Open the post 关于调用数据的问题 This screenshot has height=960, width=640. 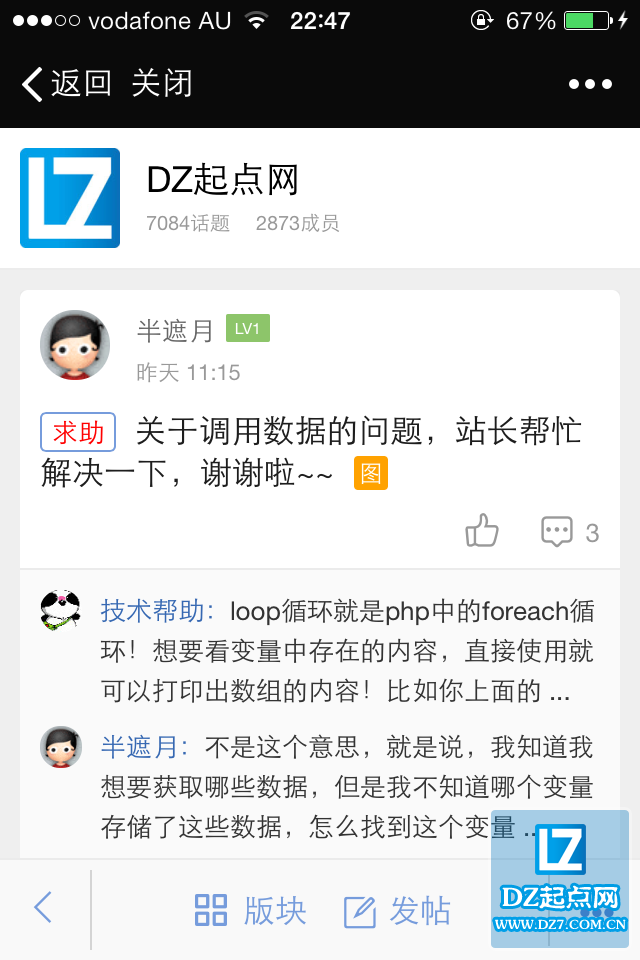330,450
